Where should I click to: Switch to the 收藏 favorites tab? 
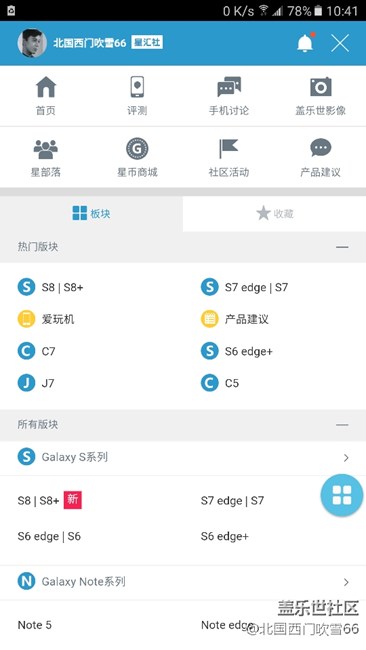pyautogui.click(x=274, y=213)
